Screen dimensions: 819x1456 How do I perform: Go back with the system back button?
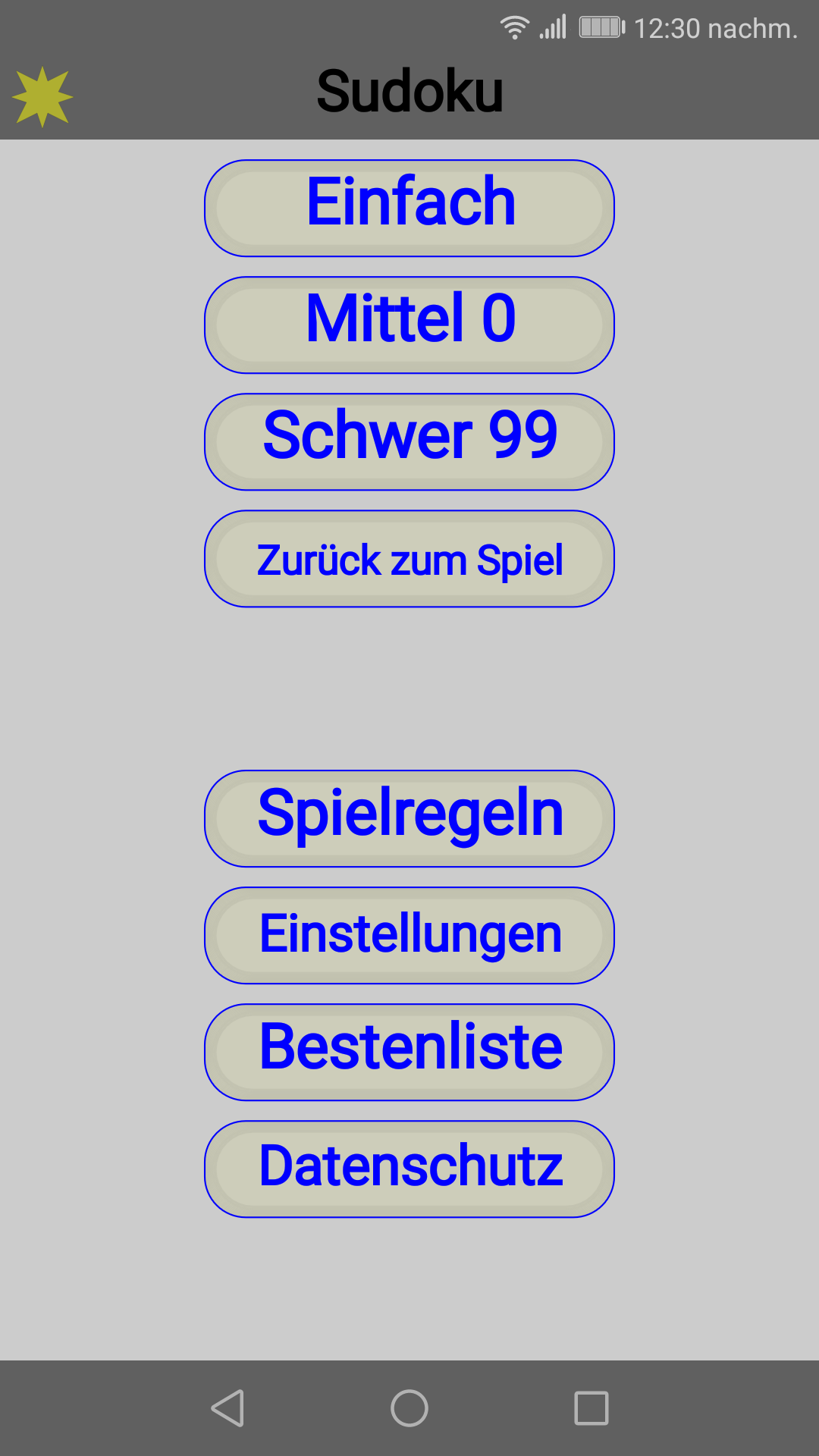(227, 1408)
